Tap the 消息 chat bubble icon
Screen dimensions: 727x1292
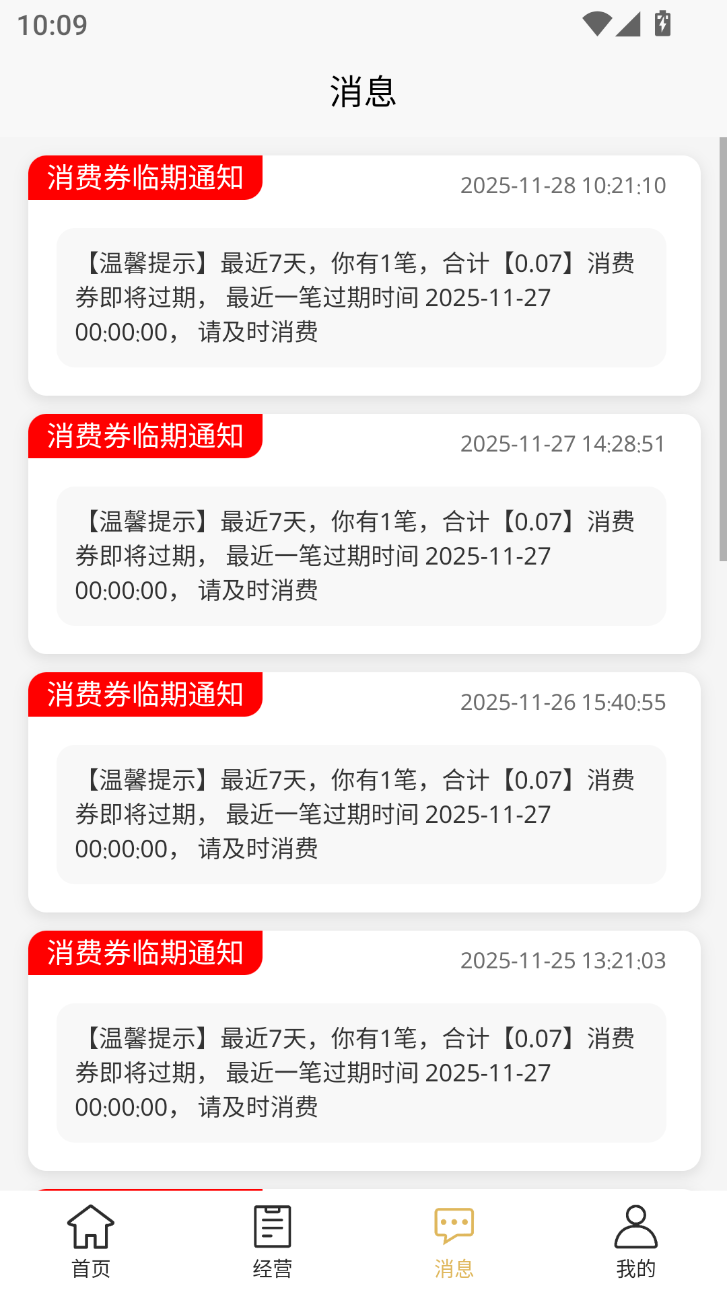pos(454,1222)
